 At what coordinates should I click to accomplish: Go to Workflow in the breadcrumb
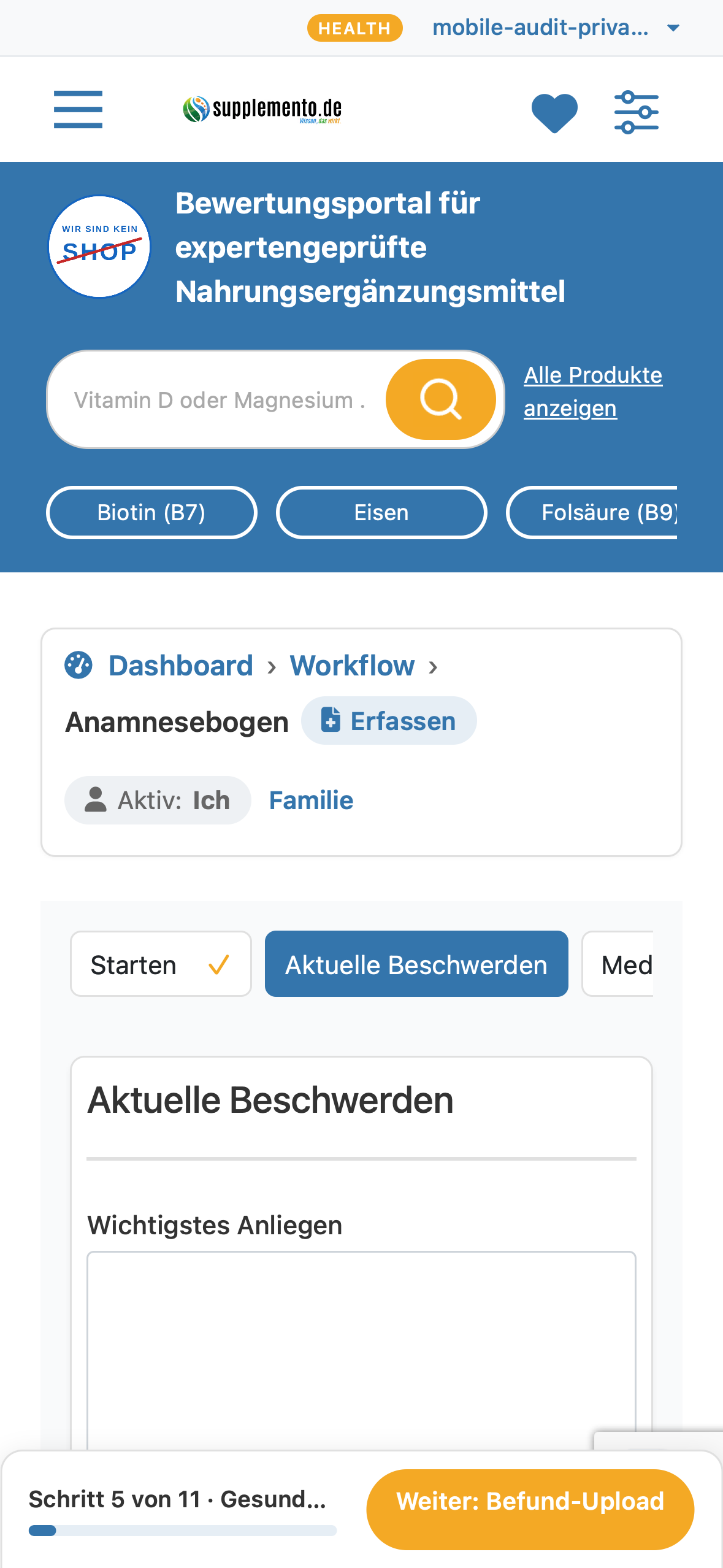pos(352,666)
